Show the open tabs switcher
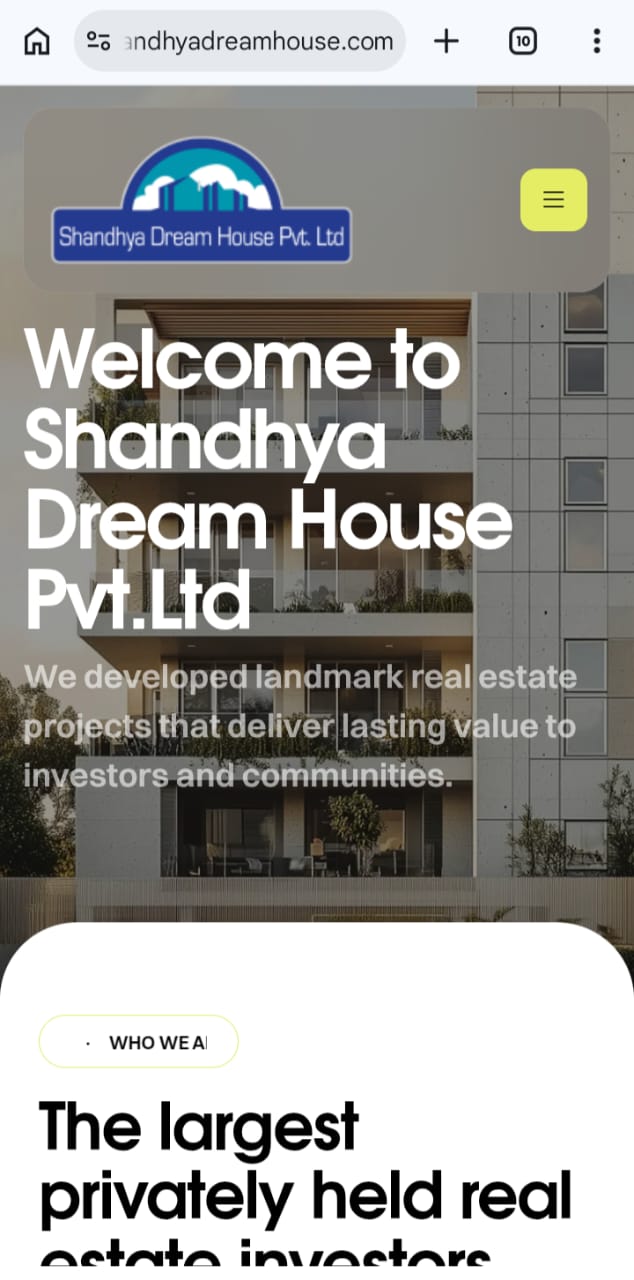 point(522,41)
